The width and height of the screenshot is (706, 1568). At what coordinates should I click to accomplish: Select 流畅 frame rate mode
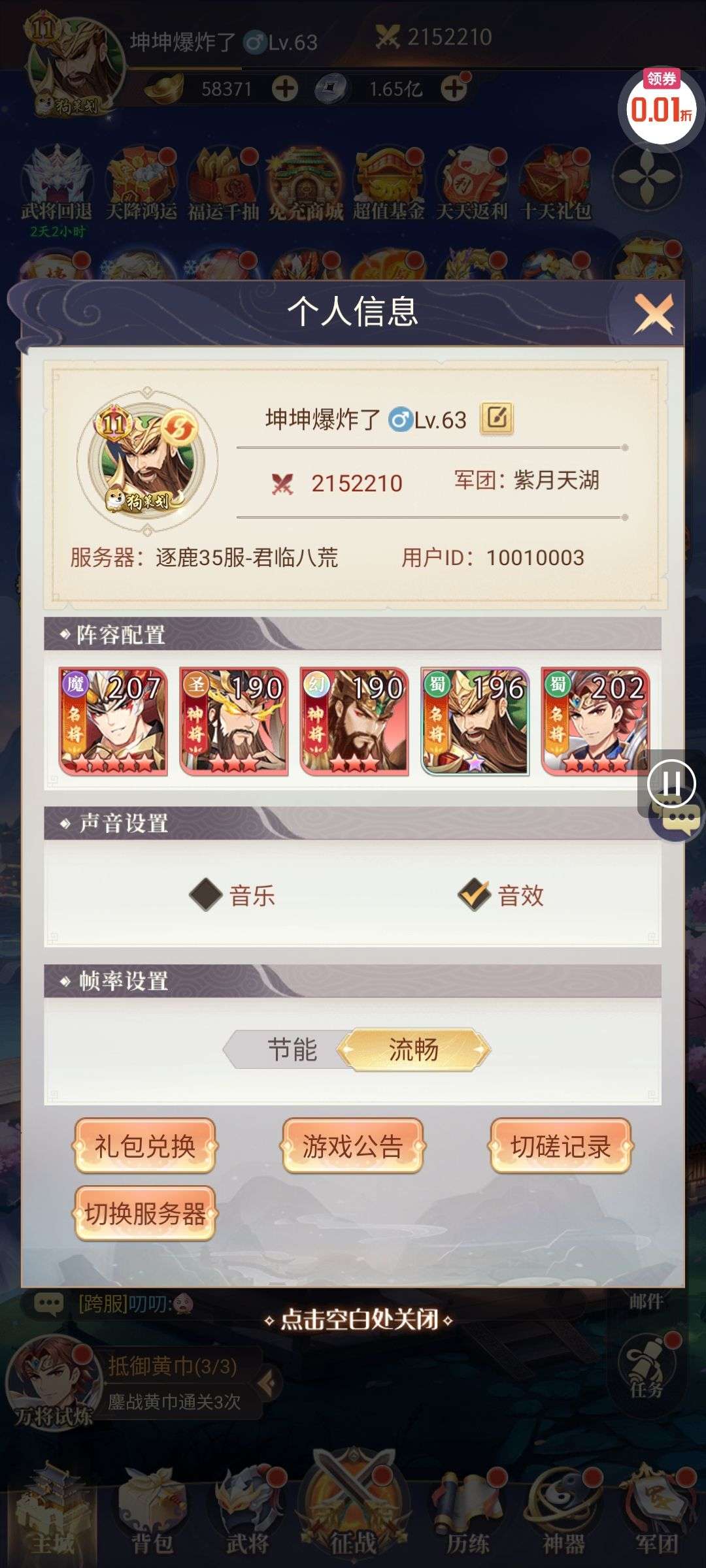click(413, 1051)
